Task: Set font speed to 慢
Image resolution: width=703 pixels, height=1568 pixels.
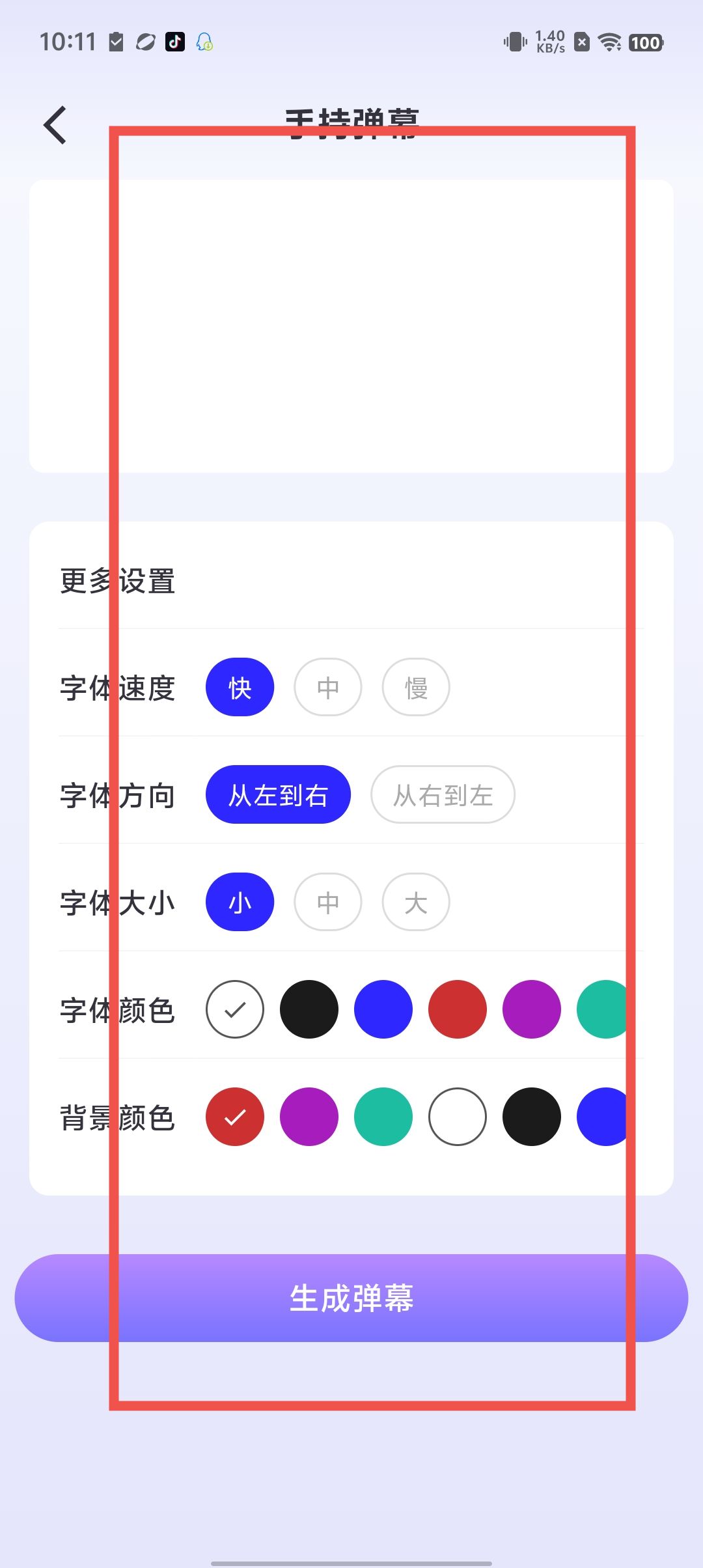Action: (416, 687)
